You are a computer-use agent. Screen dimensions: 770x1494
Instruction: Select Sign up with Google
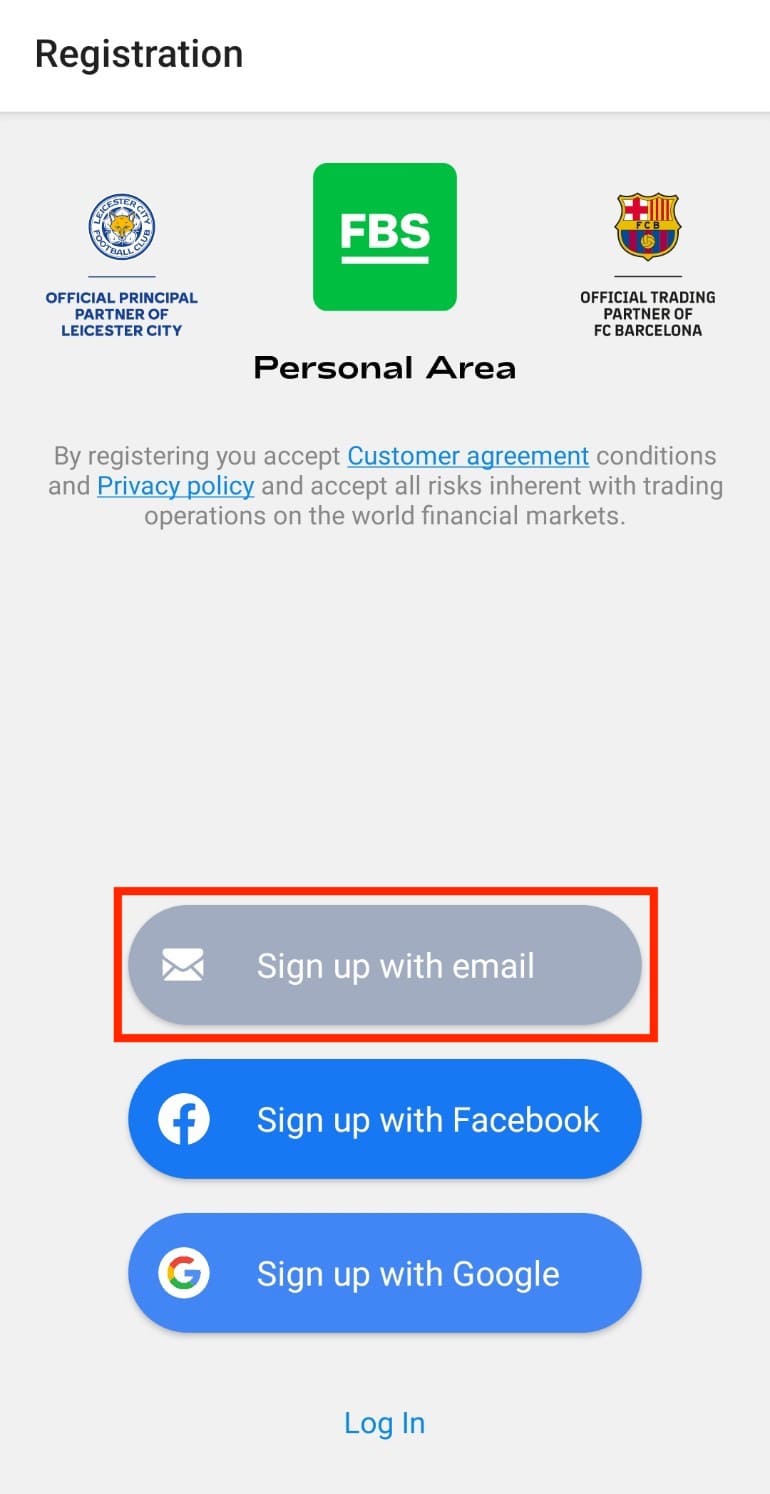pos(384,1273)
